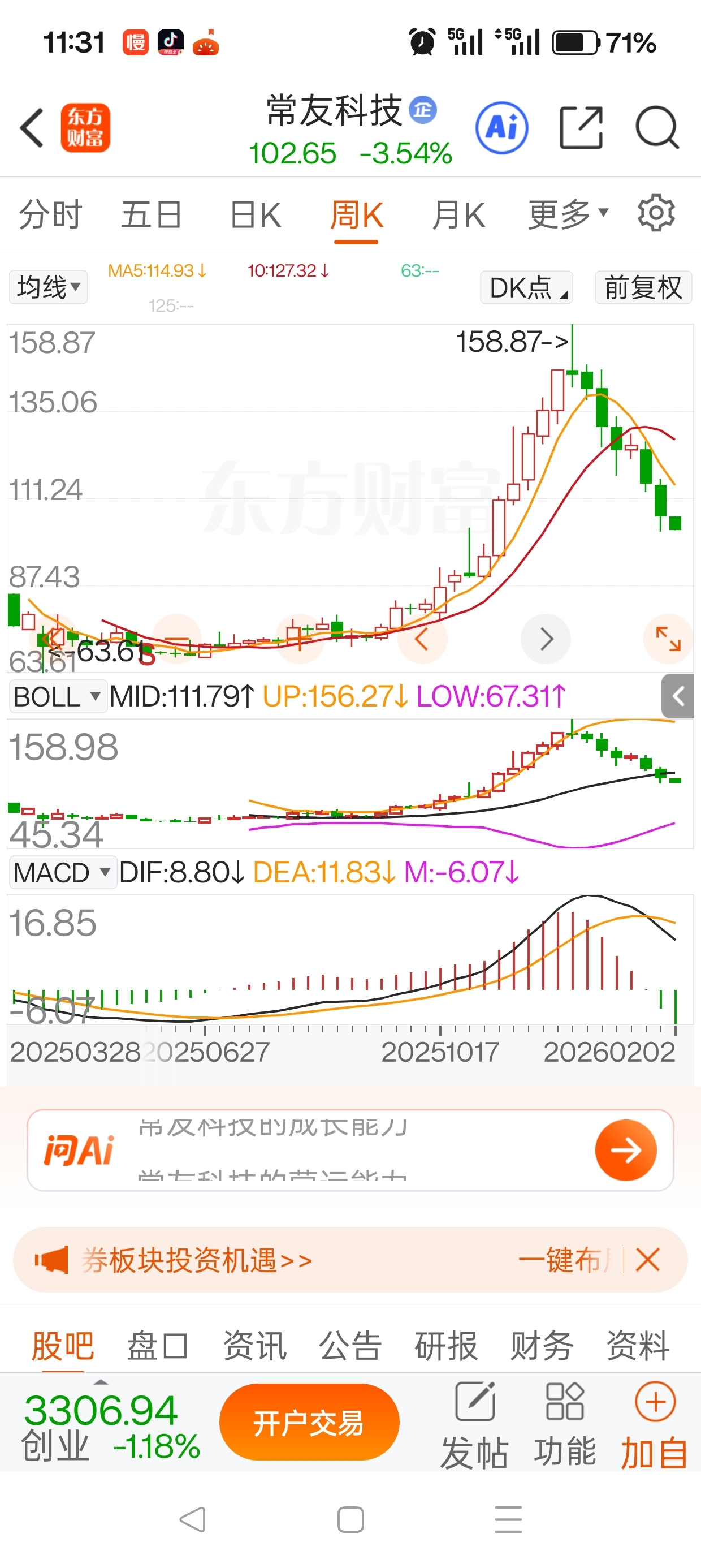The image size is (701, 1568).
Task: Dismiss the 券板块投资机遇 banner
Action: [647, 1259]
